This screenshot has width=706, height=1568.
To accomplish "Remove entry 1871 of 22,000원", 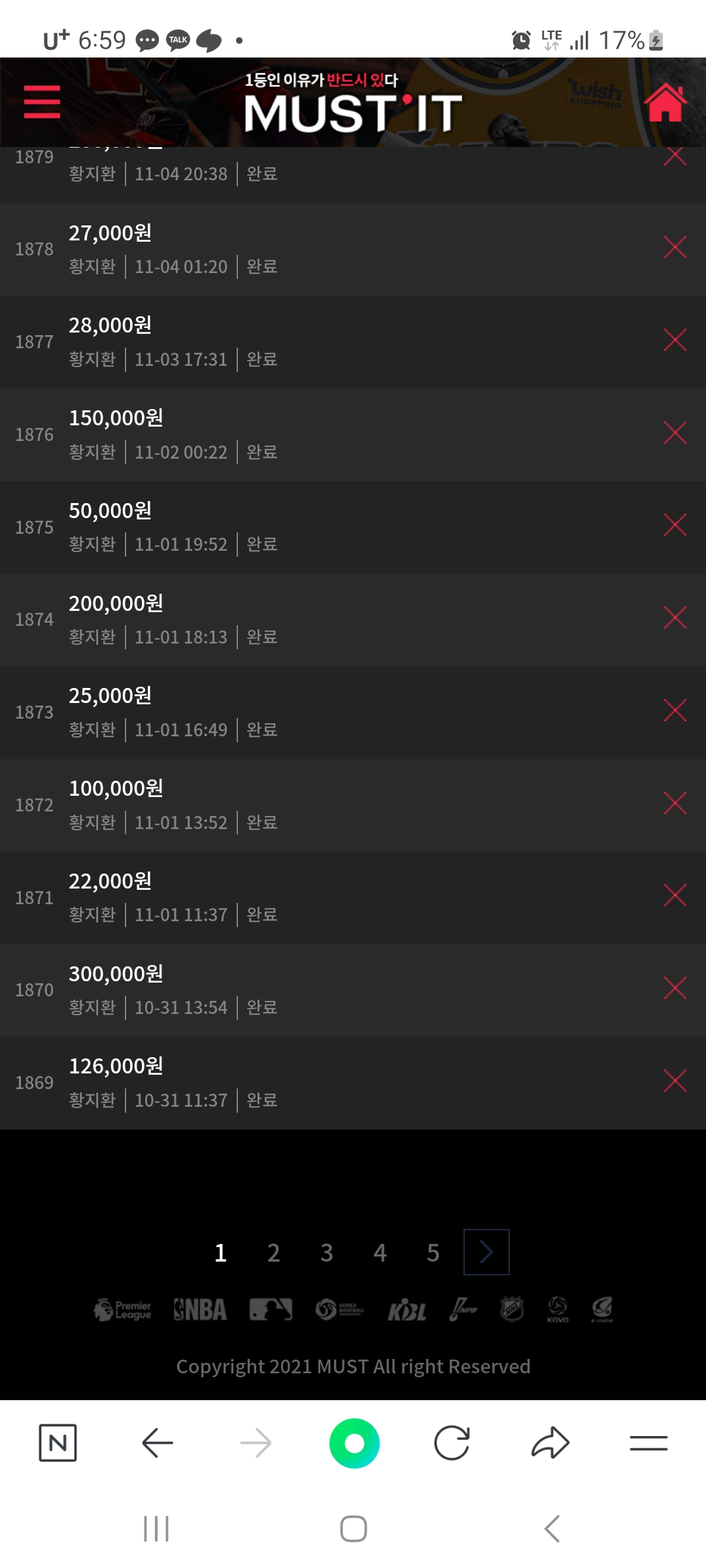I will [675, 896].
